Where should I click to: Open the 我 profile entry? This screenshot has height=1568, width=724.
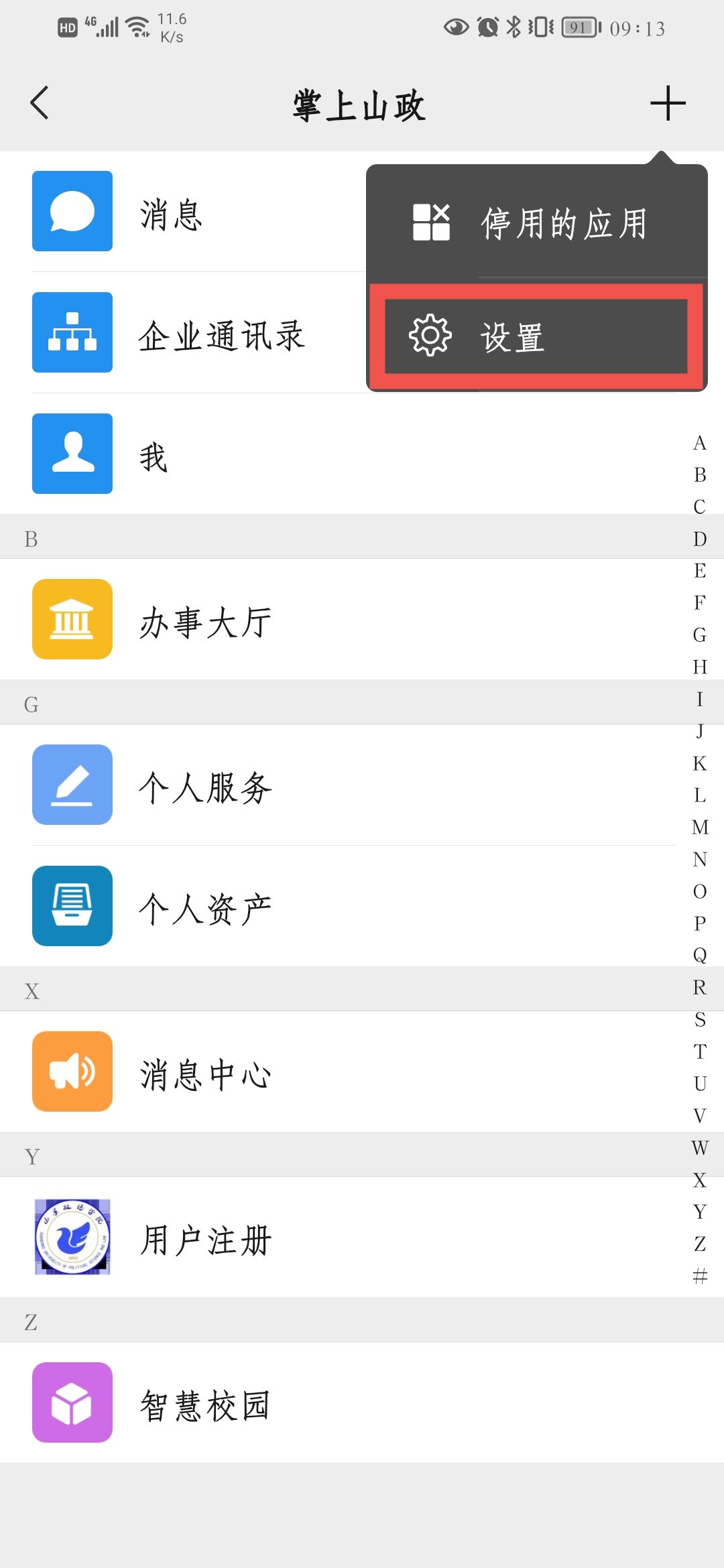tap(362, 454)
